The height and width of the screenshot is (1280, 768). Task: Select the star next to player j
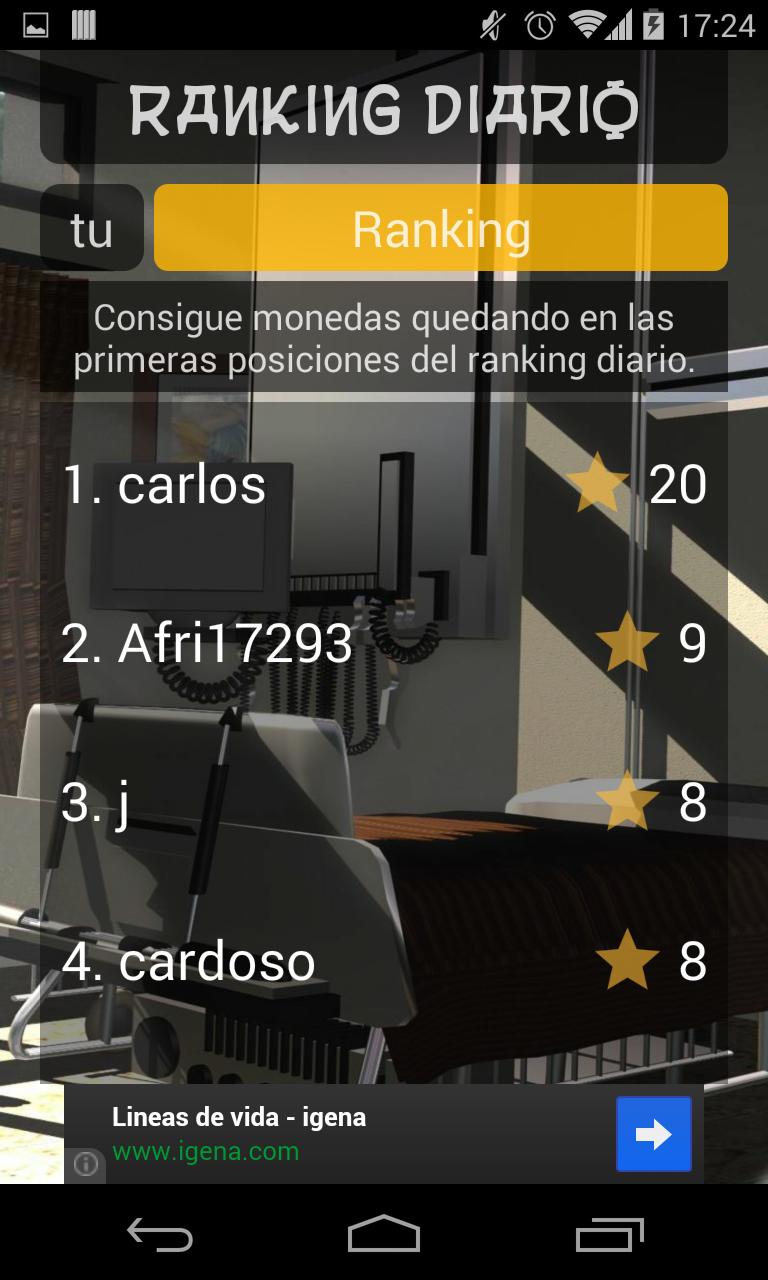click(628, 800)
